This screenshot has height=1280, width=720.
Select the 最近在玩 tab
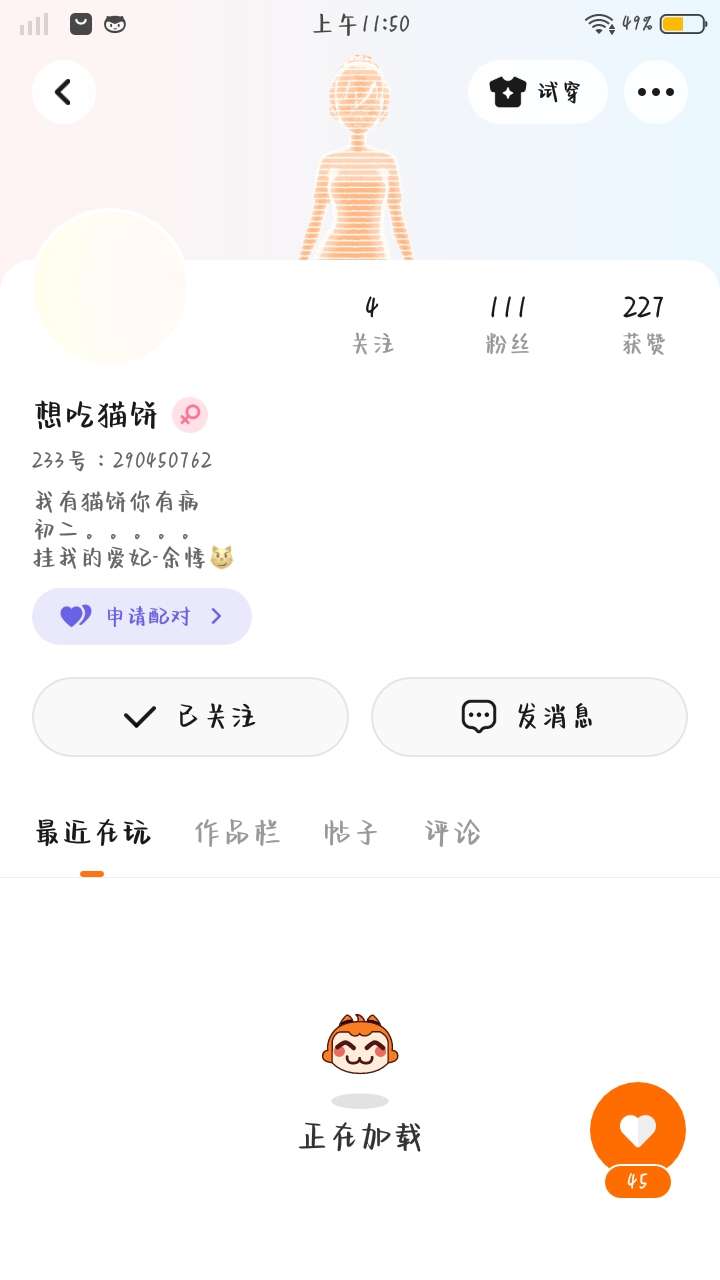(93, 832)
